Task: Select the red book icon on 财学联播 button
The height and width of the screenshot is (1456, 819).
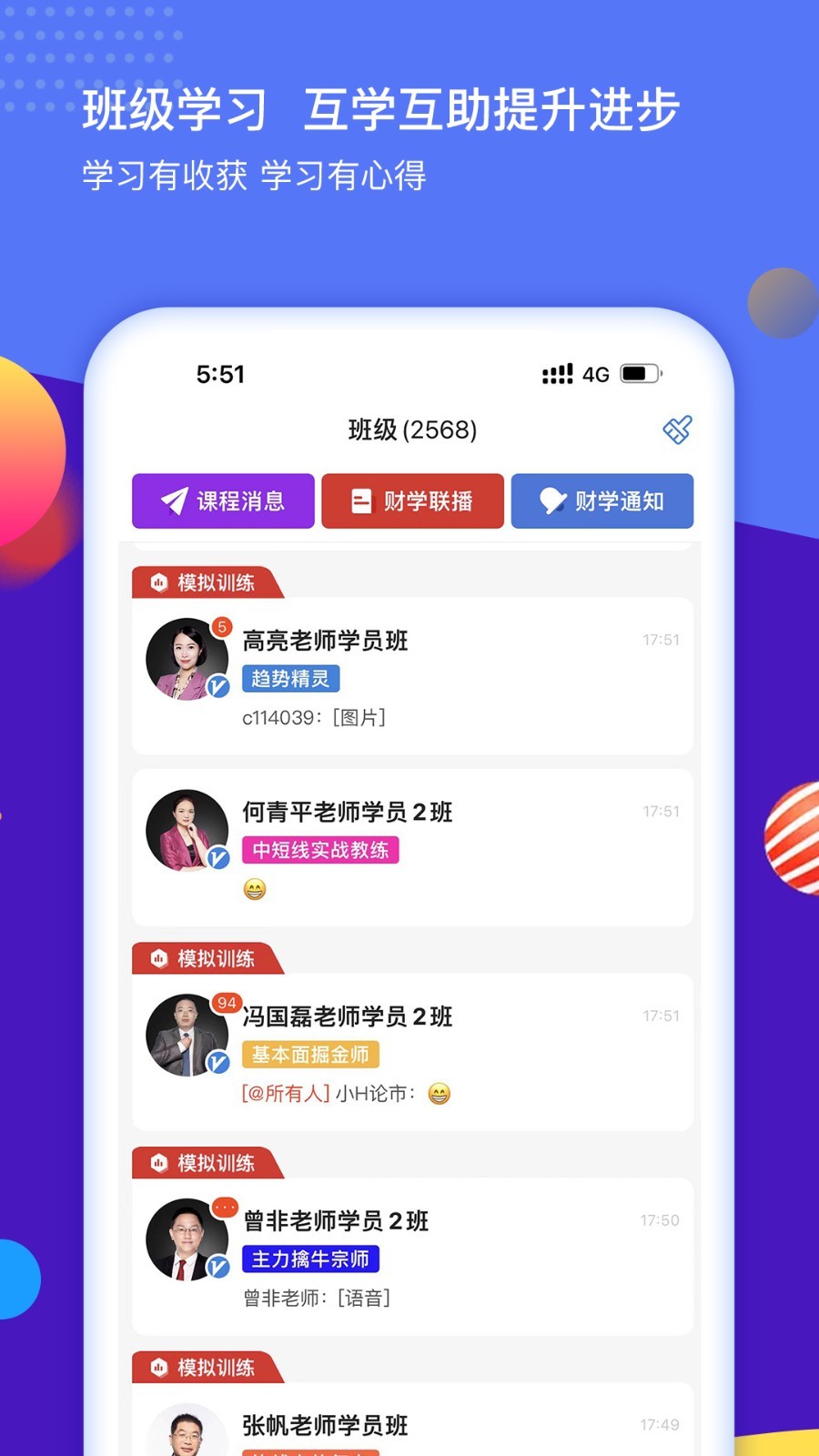Action: pos(360,500)
